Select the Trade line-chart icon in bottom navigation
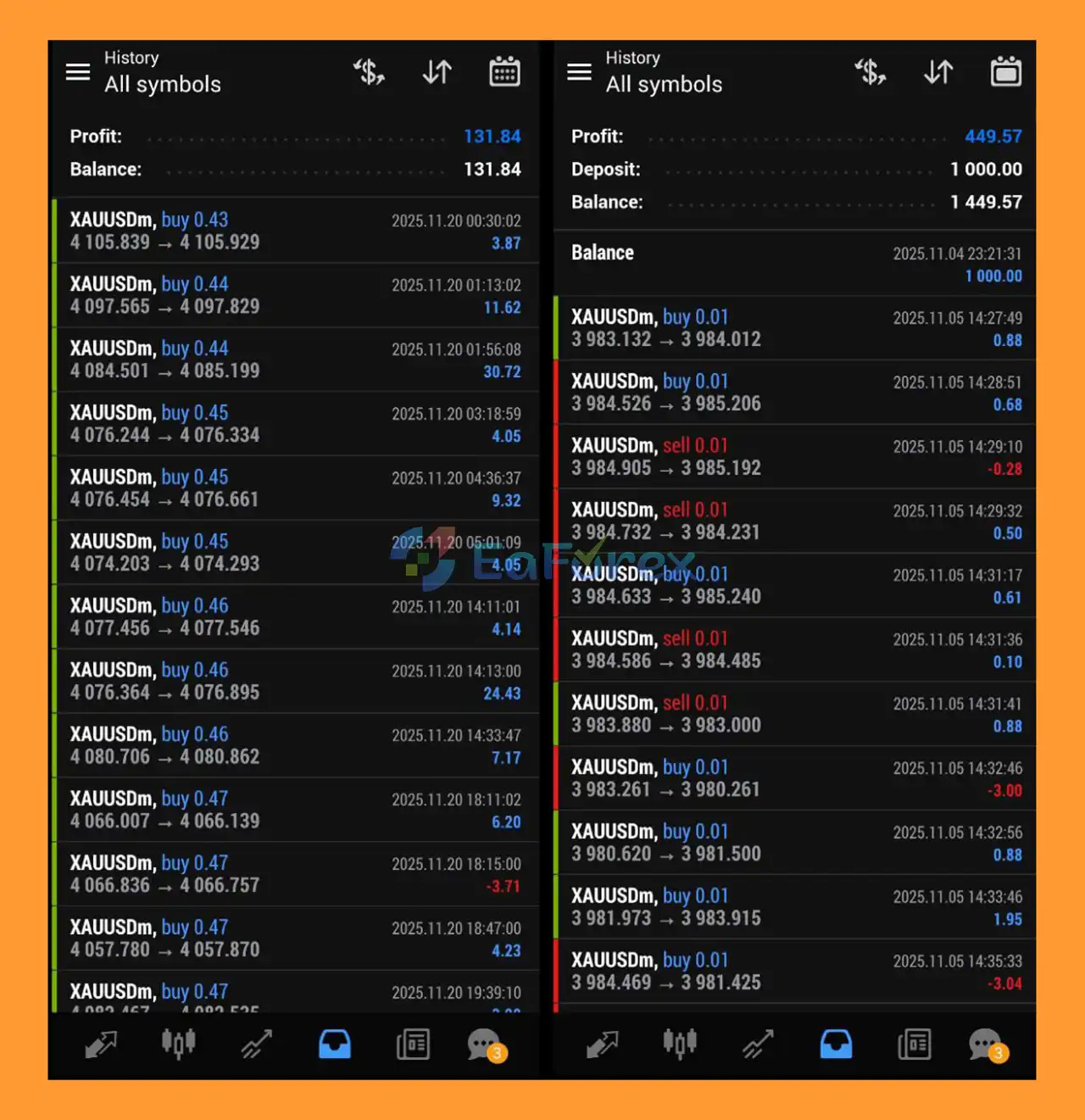 (x=255, y=1044)
